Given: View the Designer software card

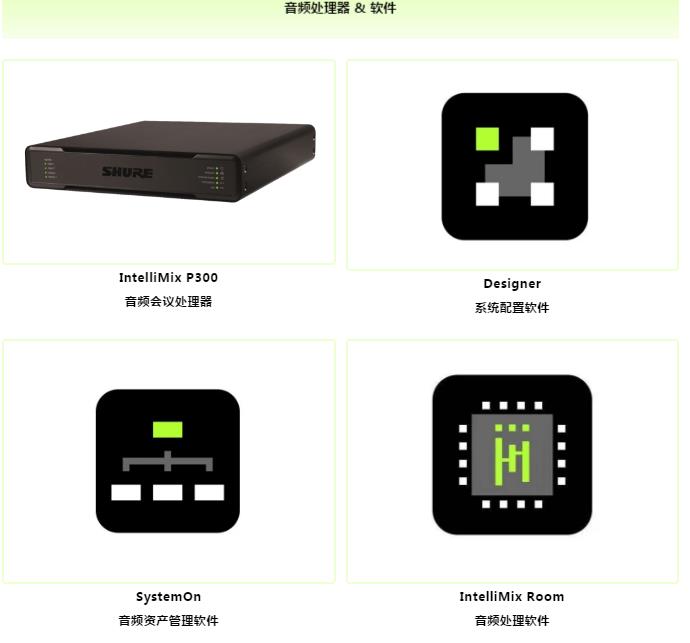Looking at the screenshot, I should click(513, 166).
